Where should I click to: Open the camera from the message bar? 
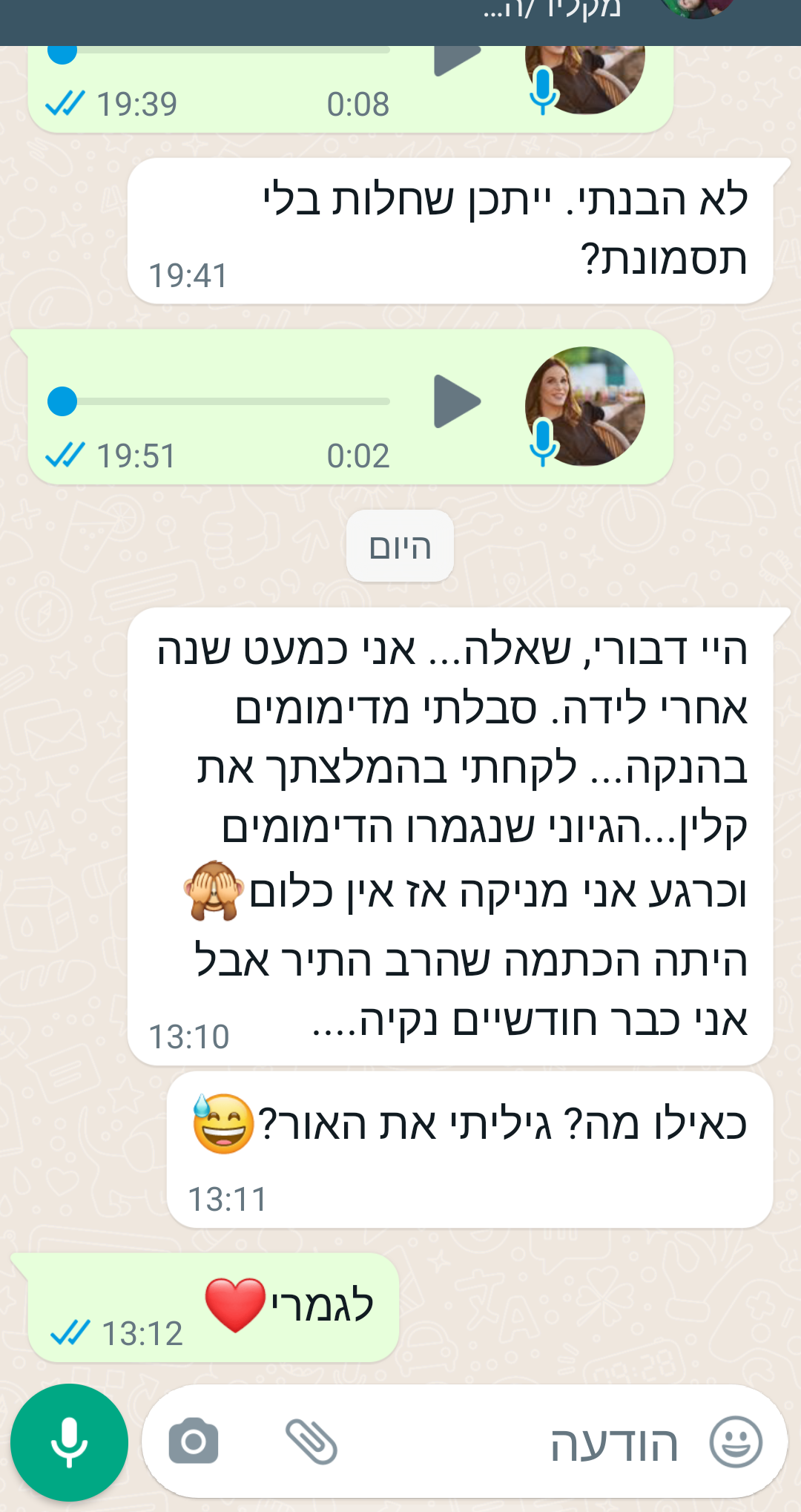pyautogui.click(x=194, y=1442)
